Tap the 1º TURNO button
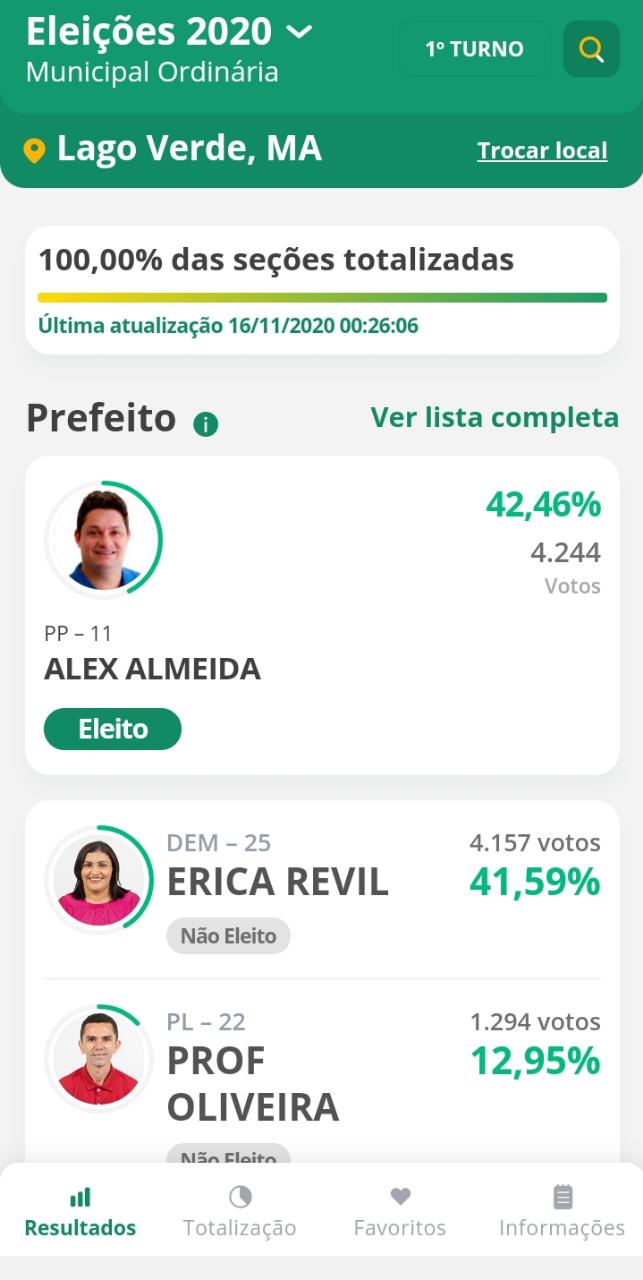643x1280 pixels. pos(474,49)
